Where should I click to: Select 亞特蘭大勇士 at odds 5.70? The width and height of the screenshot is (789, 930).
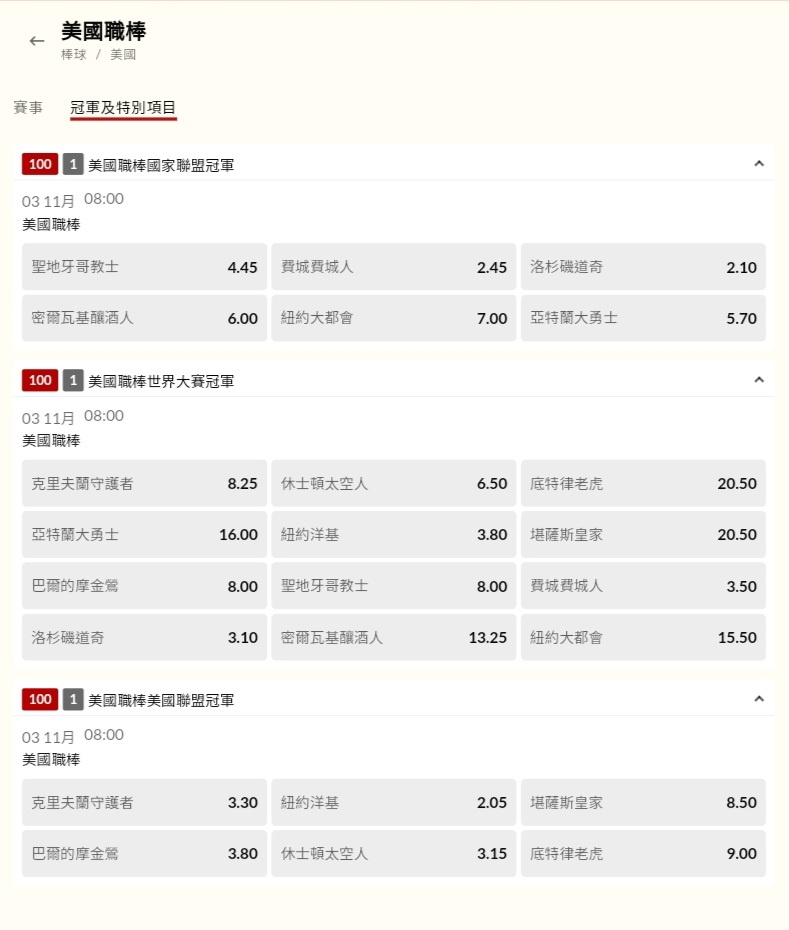tap(643, 318)
